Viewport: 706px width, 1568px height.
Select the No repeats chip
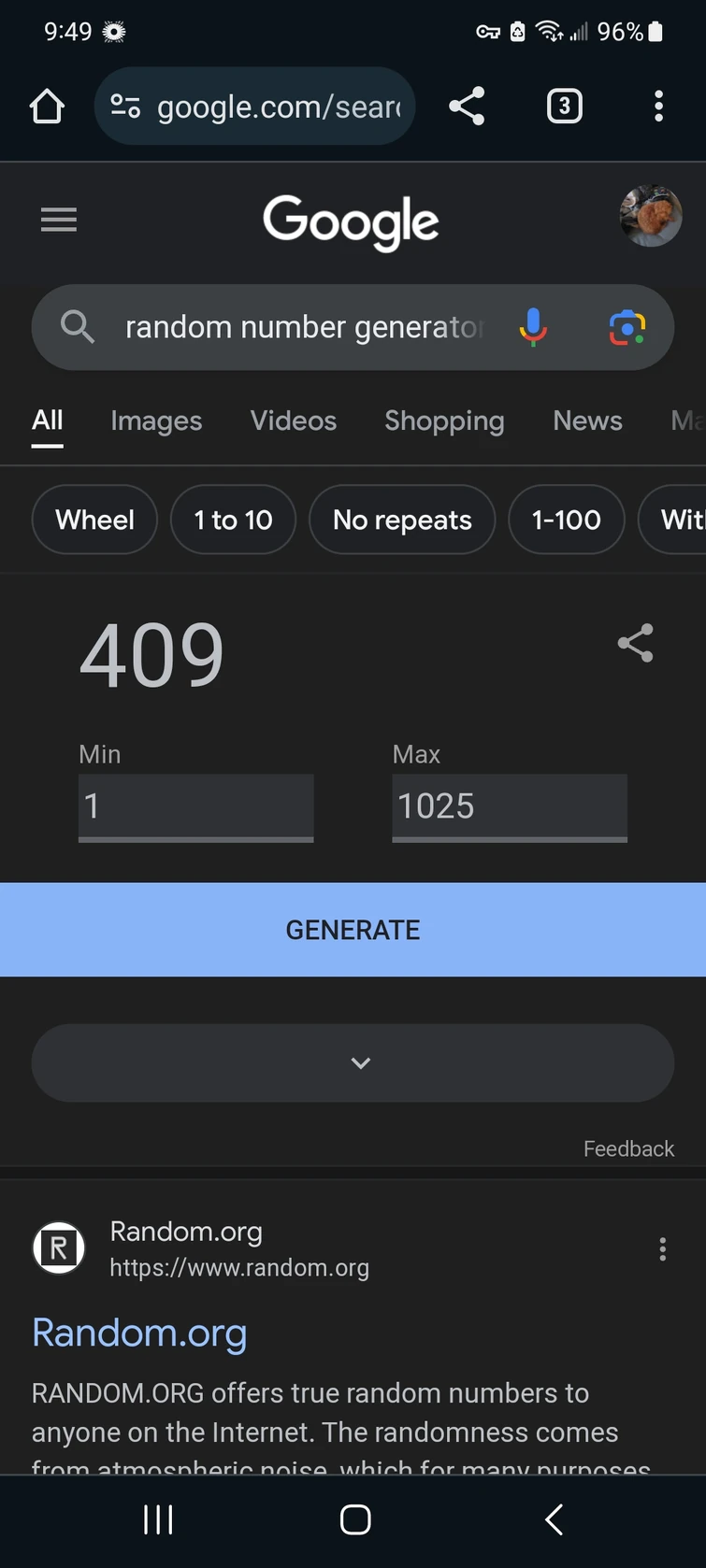click(x=402, y=520)
